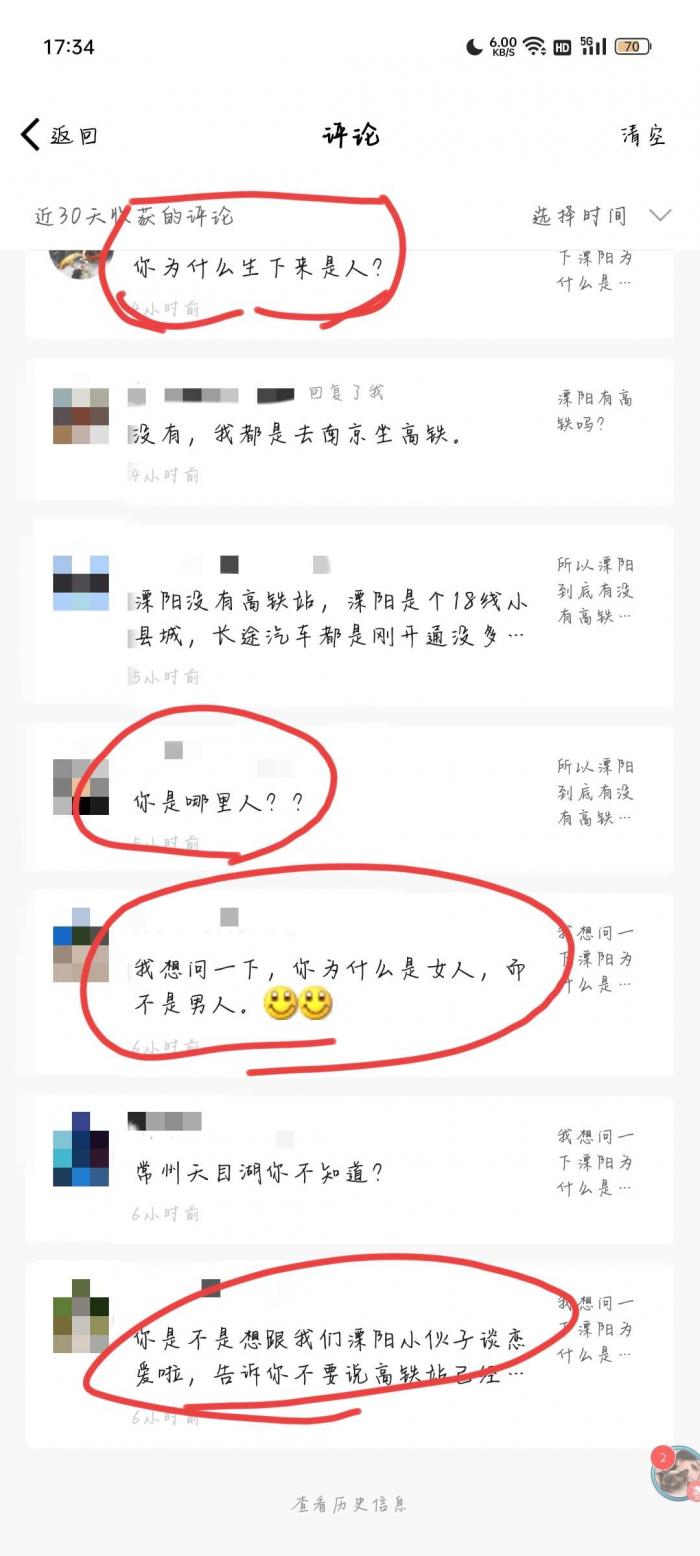
Task: Open the comment 你为什么是女人,而不是男人
Action: coord(330,986)
